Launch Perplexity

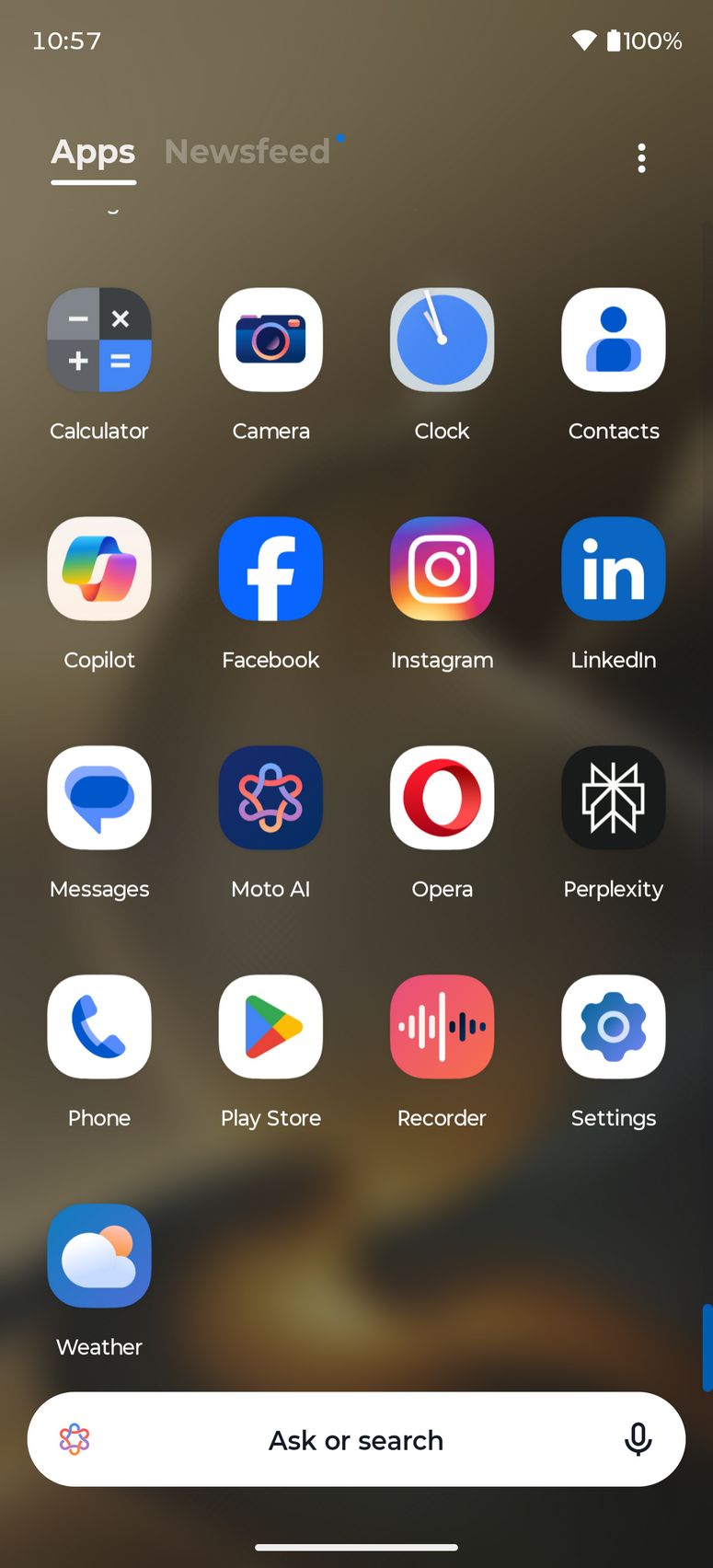pos(614,798)
